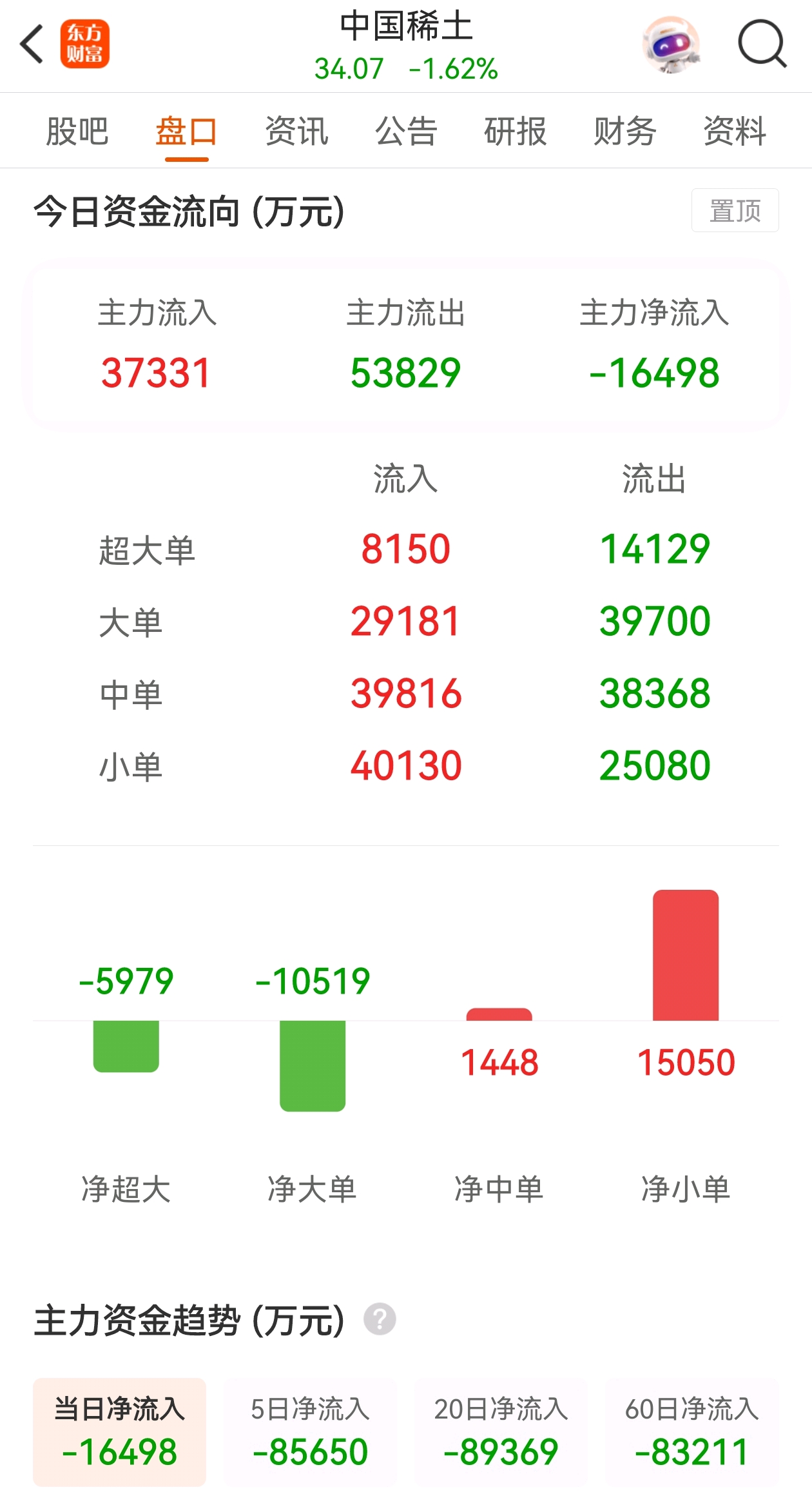
Task: Tap the 置顶 button
Action: (x=735, y=210)
